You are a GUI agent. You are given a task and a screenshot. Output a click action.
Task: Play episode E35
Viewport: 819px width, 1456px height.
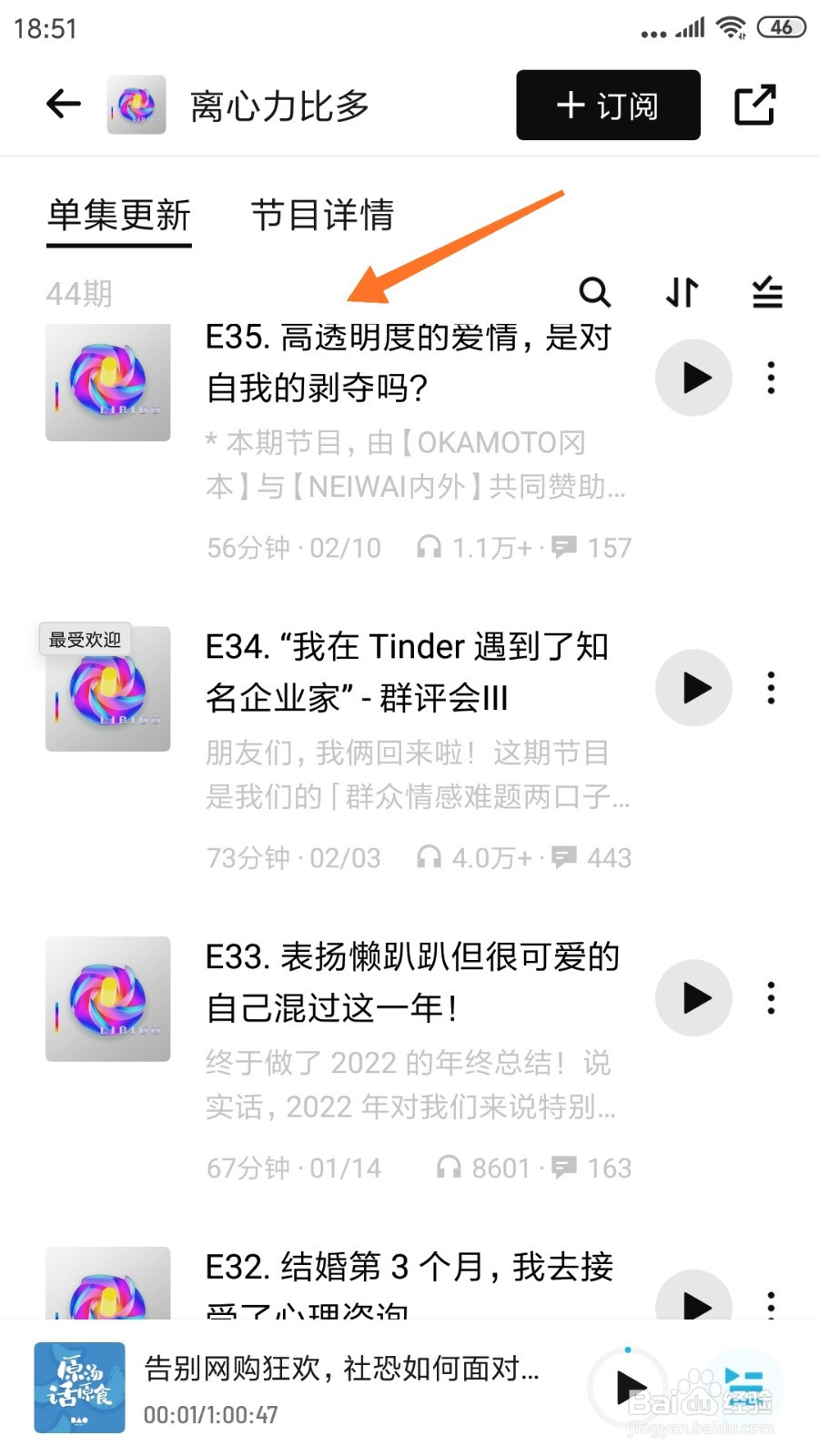pyautogui.click(x=693, y=378)
